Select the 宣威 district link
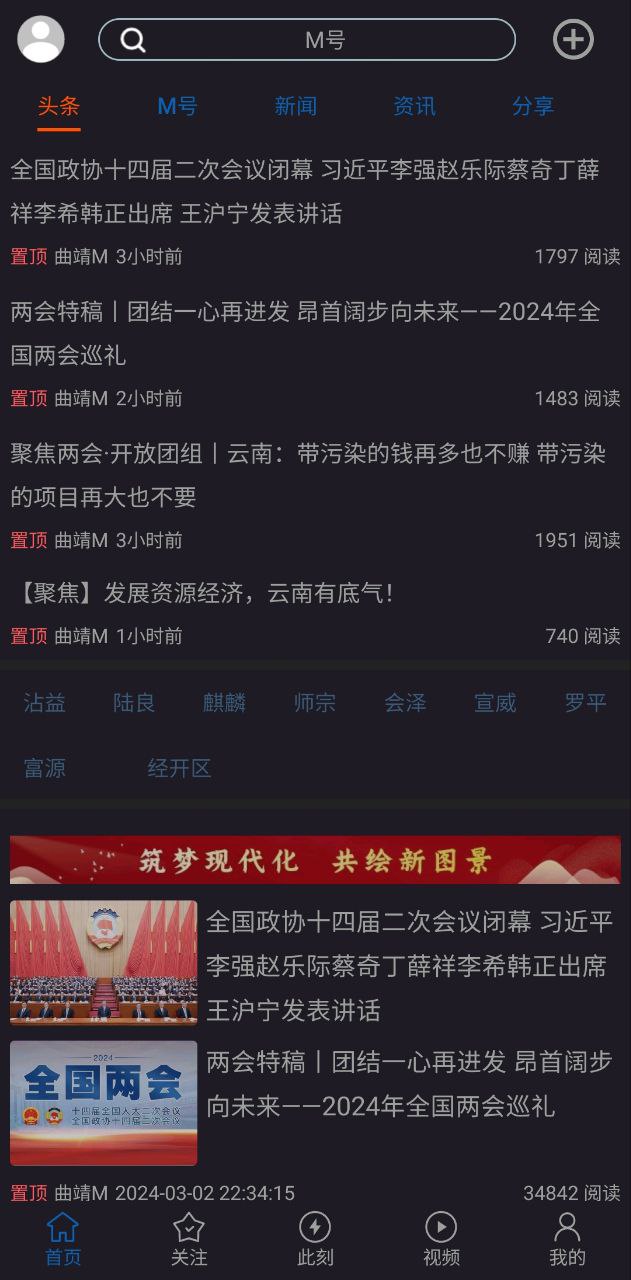This screenshot has height=1280, width=631. click(x=495, y=703)
